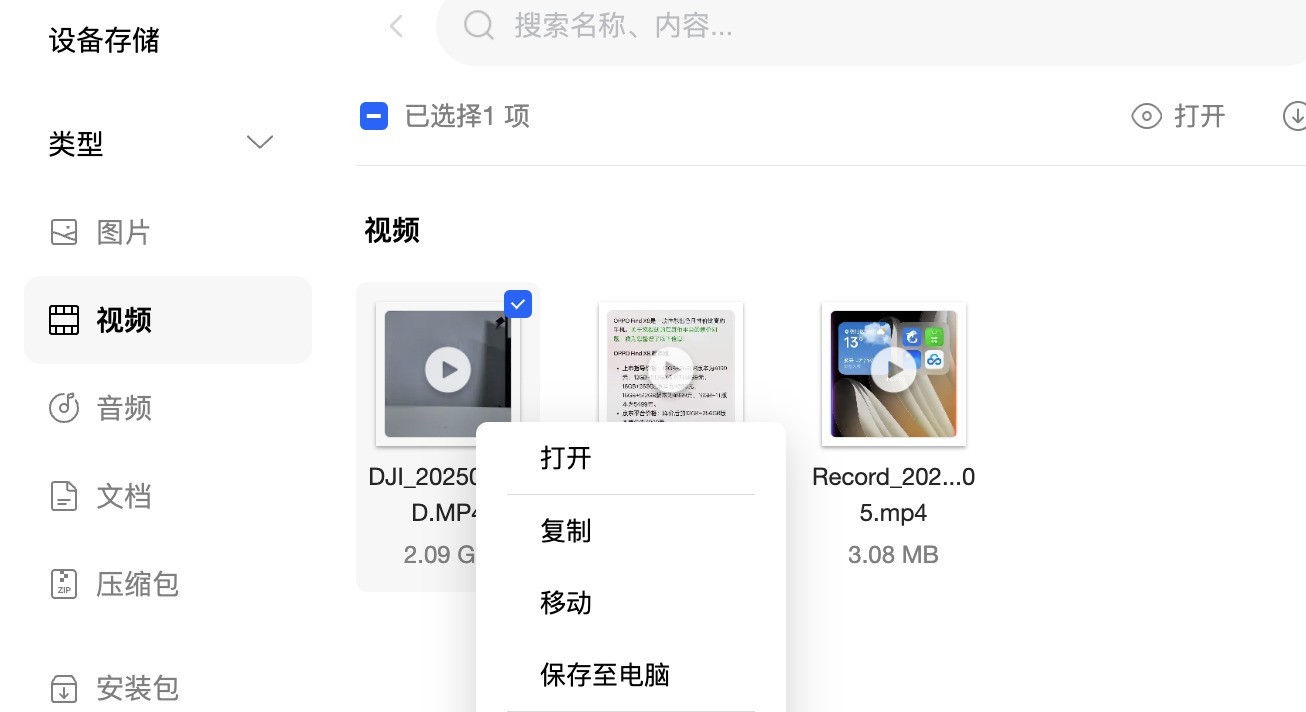Tap the download icon in the toolbar
1306x712 pixels.
1294,117
